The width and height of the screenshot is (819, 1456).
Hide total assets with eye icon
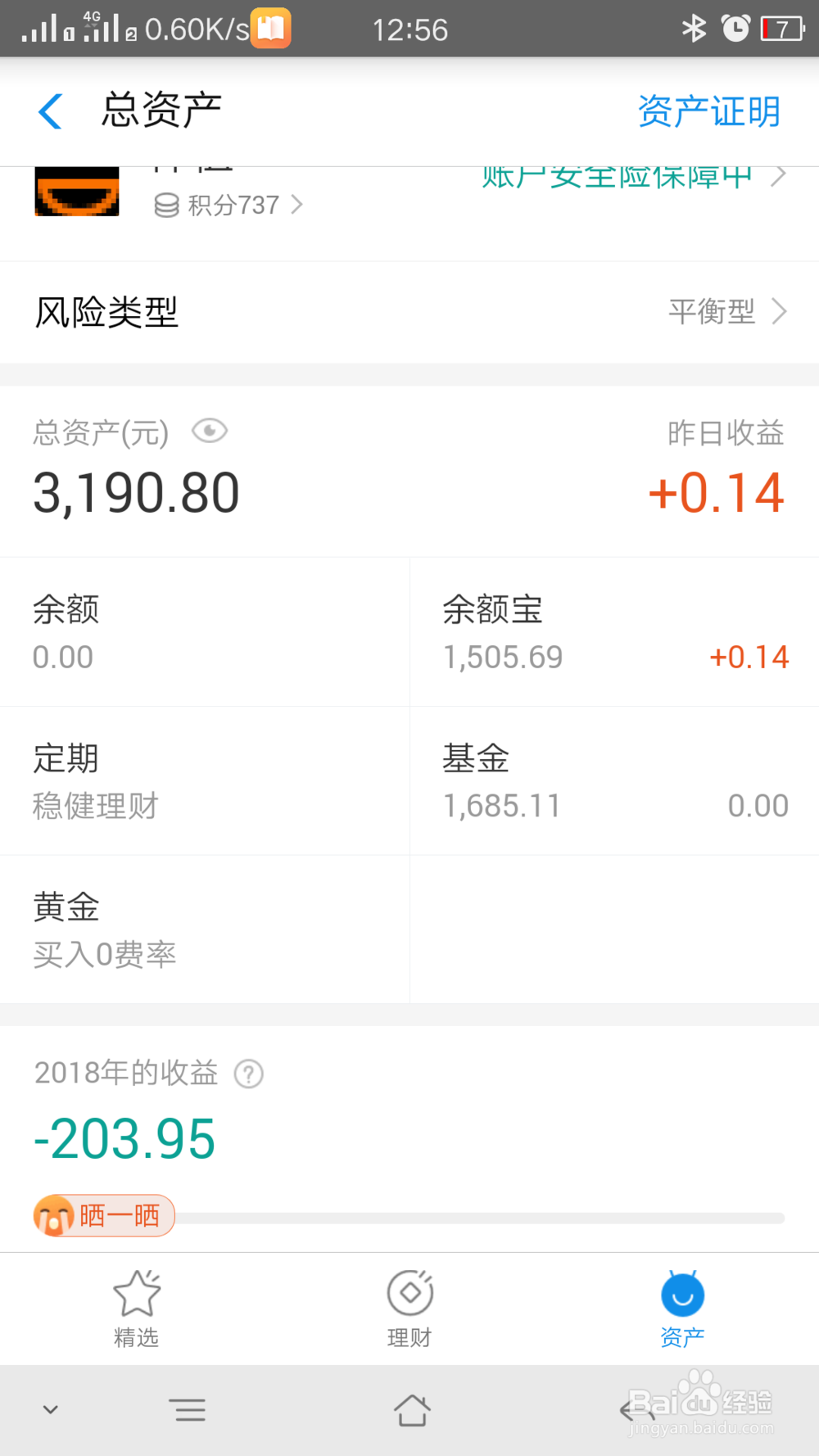(x=210, y=431)
